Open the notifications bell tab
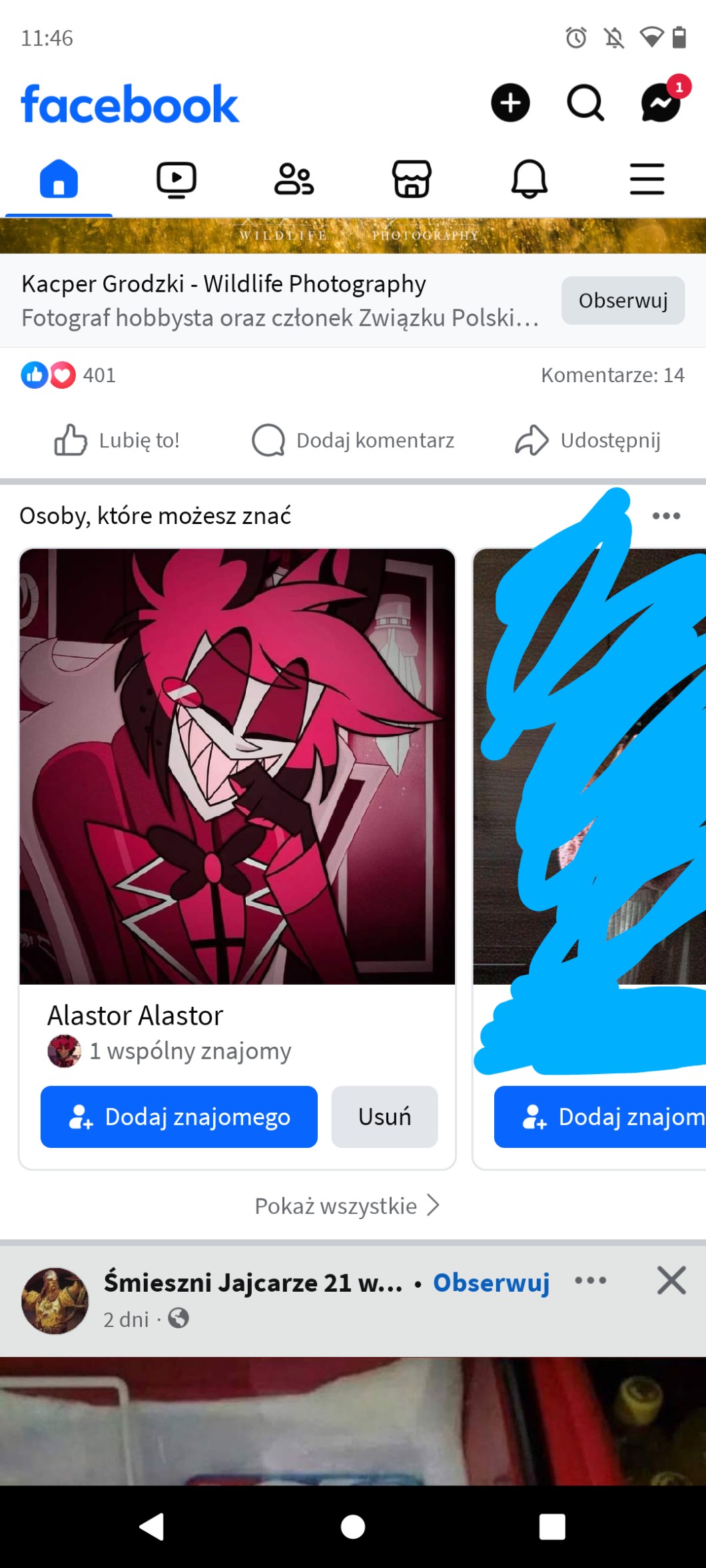This screenshot has height=1568, width=706. click(529, 179)
